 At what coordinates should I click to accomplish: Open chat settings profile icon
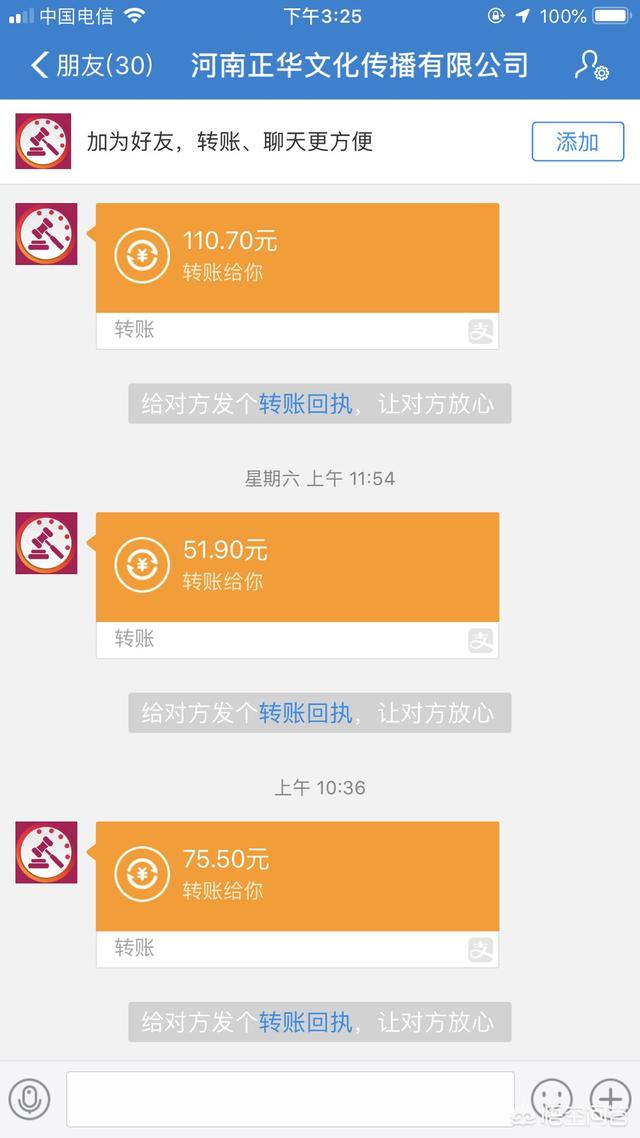coord(591,66)
